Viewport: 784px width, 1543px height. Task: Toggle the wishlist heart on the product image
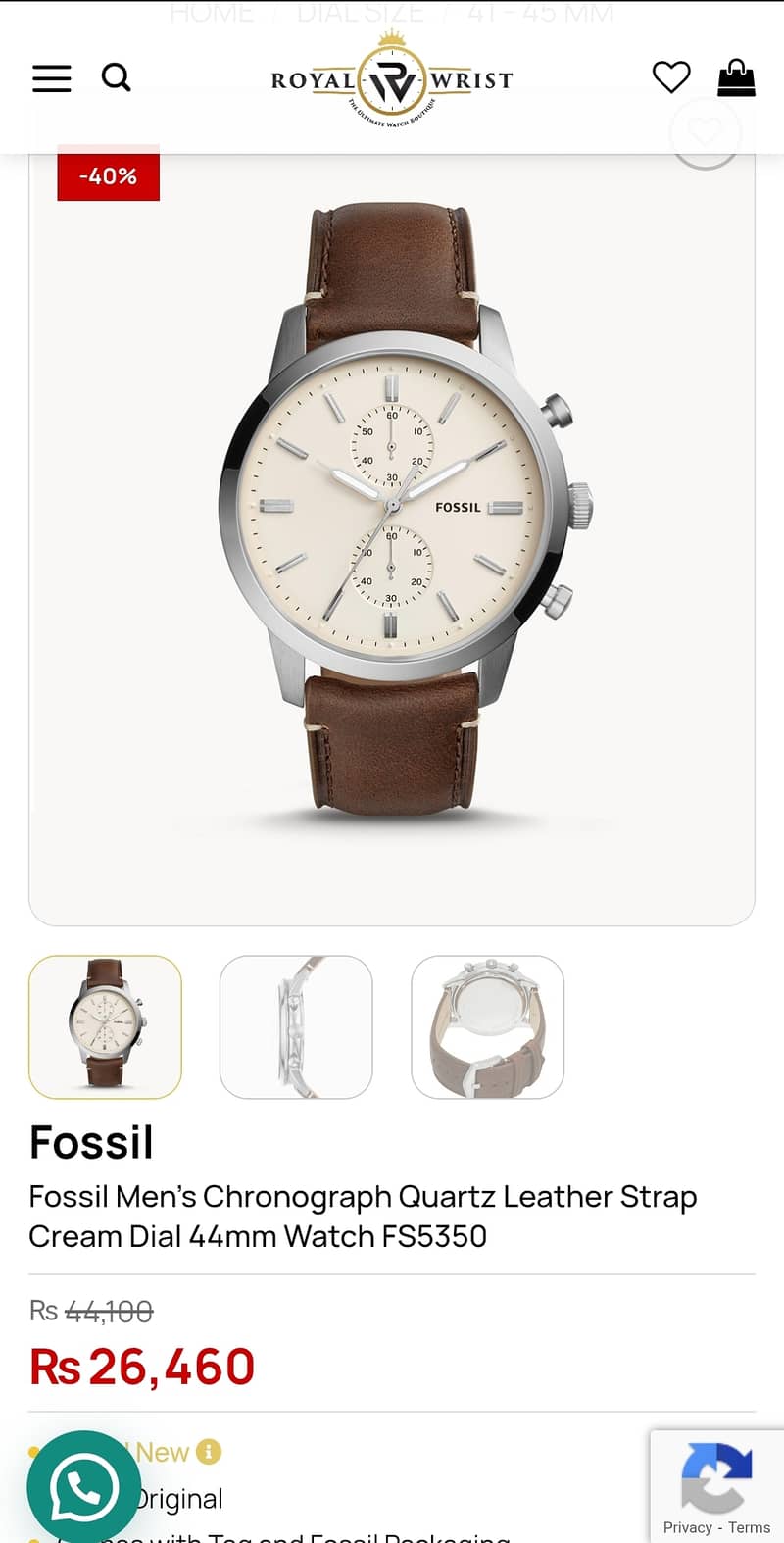coord(706,133)
